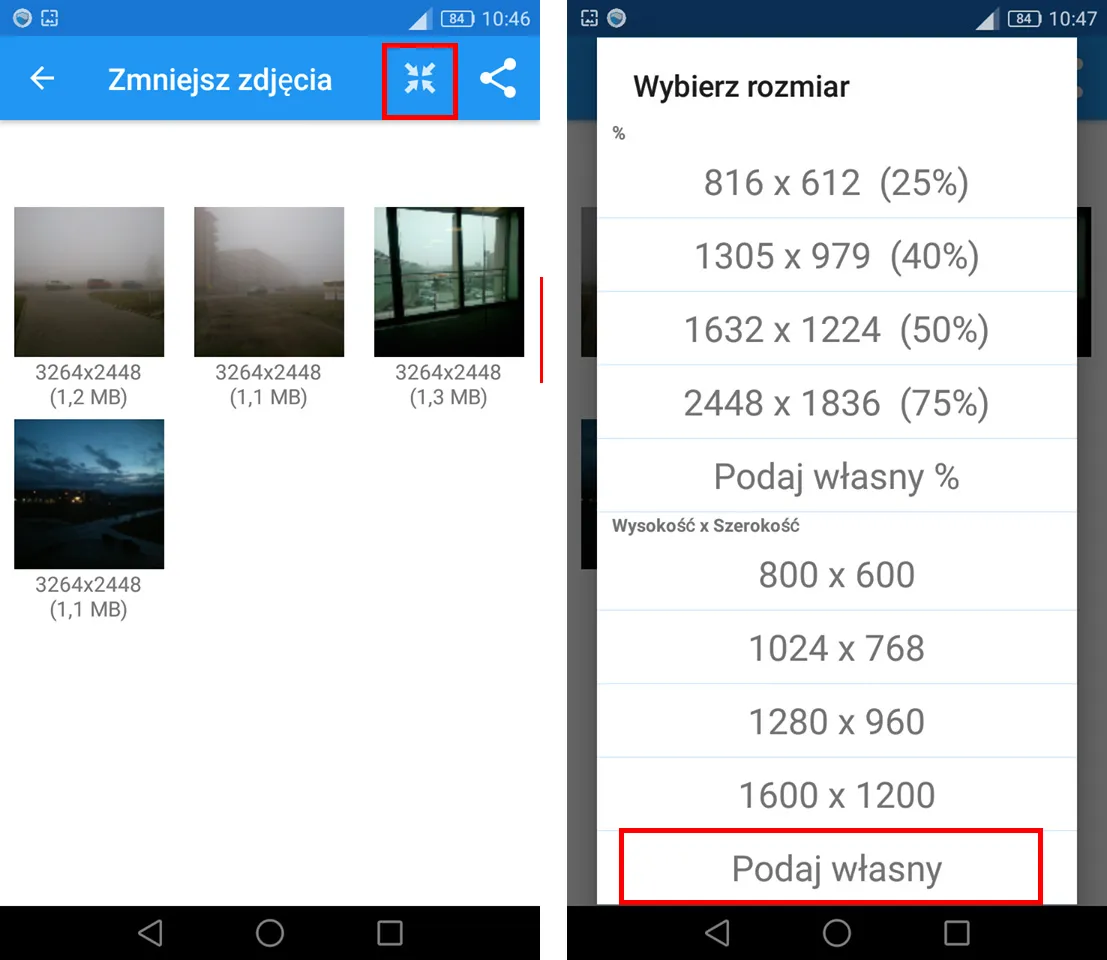The width and height of the screenshot is (1107, 960).
Task: Share the selected photos
Action: pos(497,79)
